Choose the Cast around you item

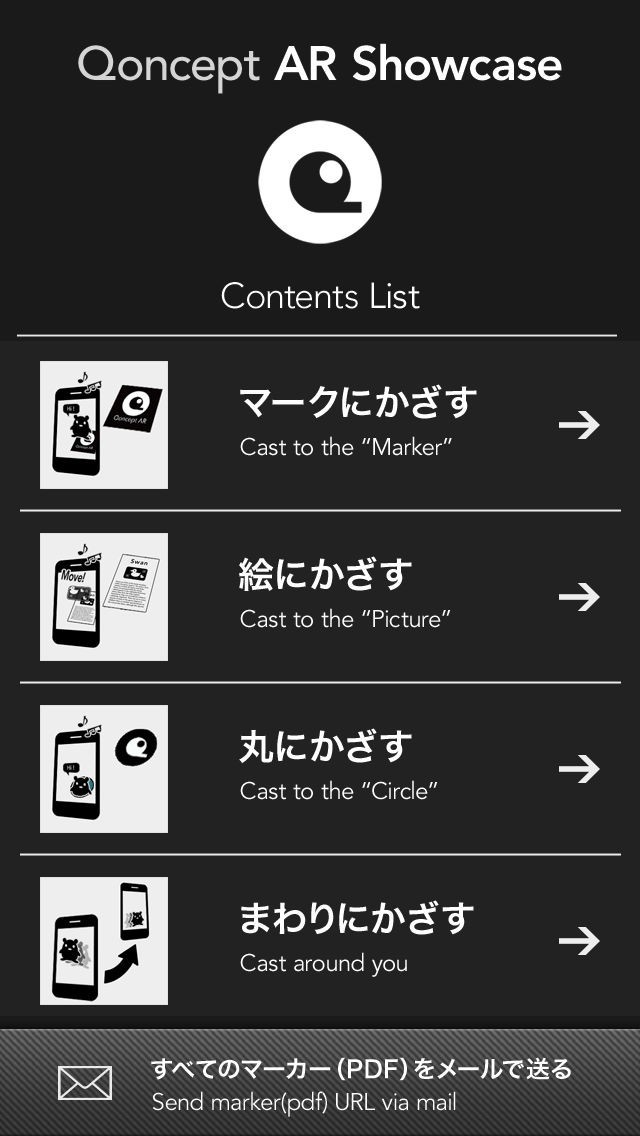point(320,941)
